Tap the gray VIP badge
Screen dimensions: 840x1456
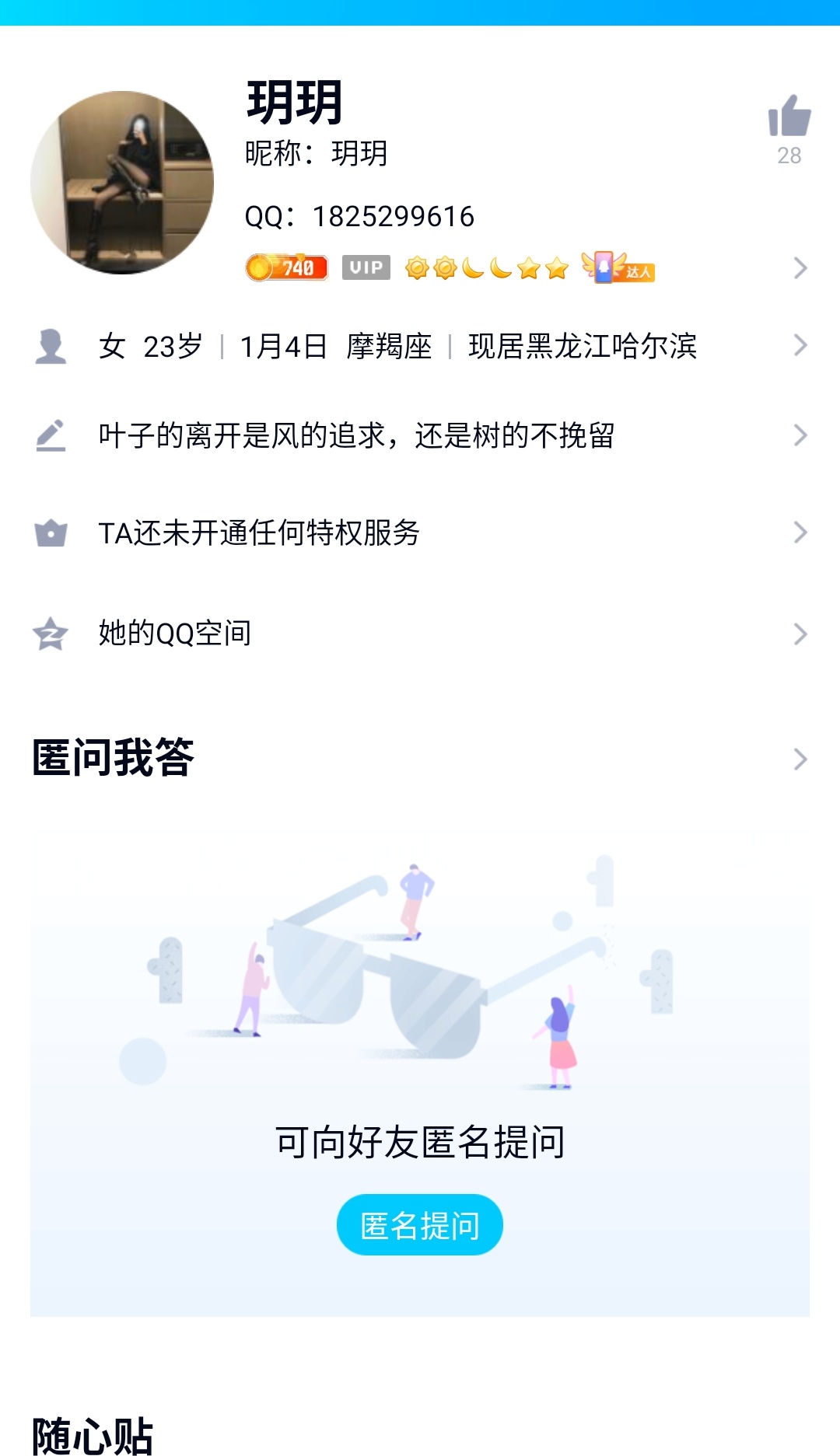click(x=364, y=268)
